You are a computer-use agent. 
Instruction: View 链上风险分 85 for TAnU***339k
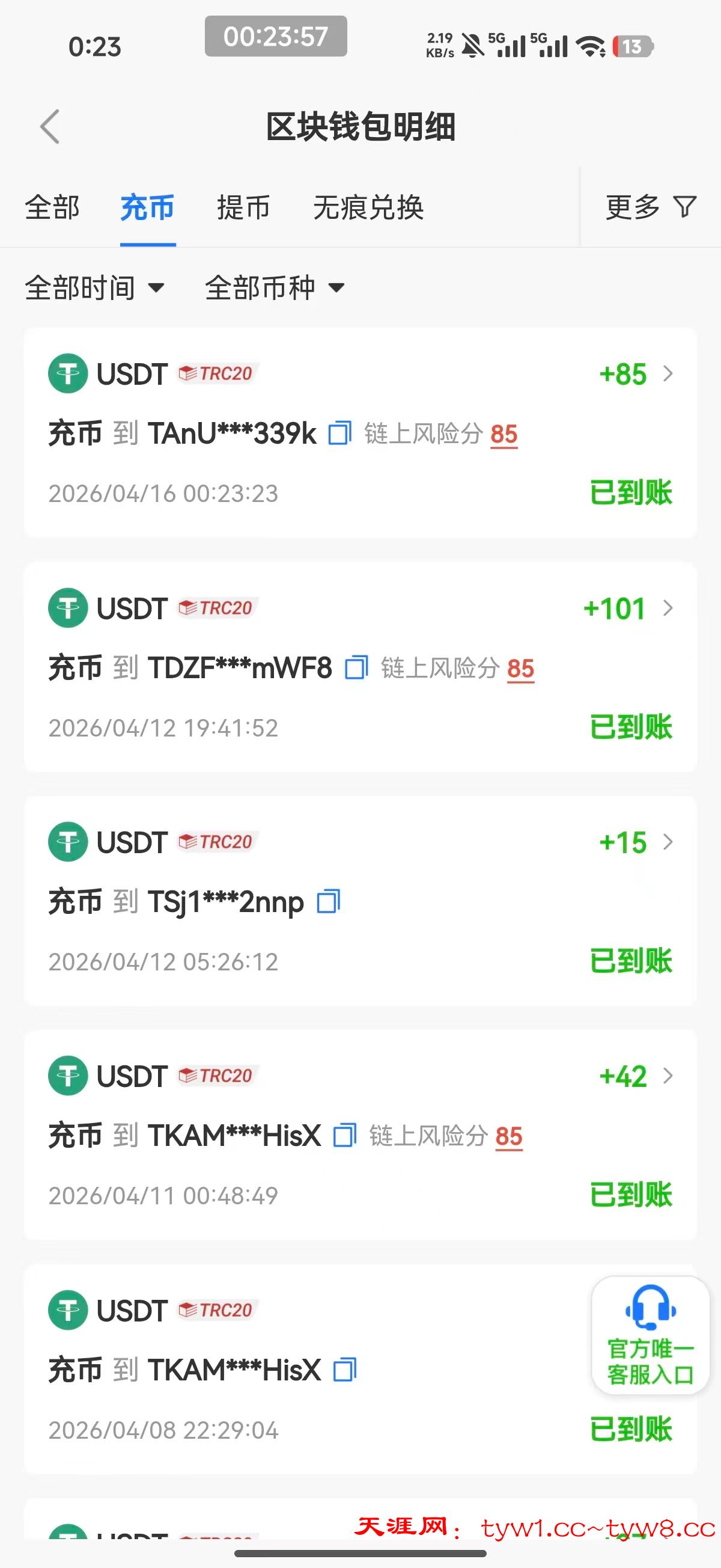pos(503,435)
